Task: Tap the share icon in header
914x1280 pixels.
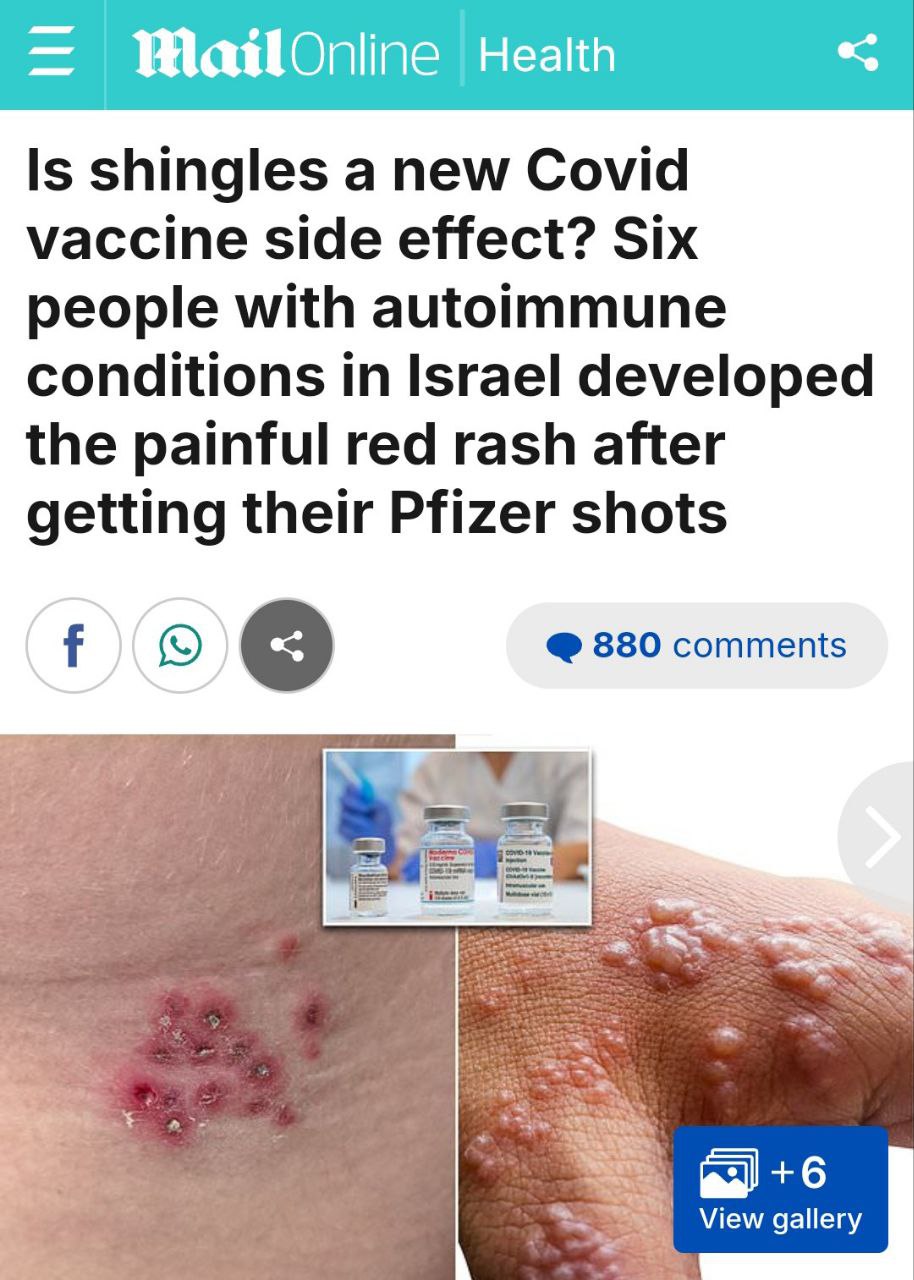Action: pos(858,53)
